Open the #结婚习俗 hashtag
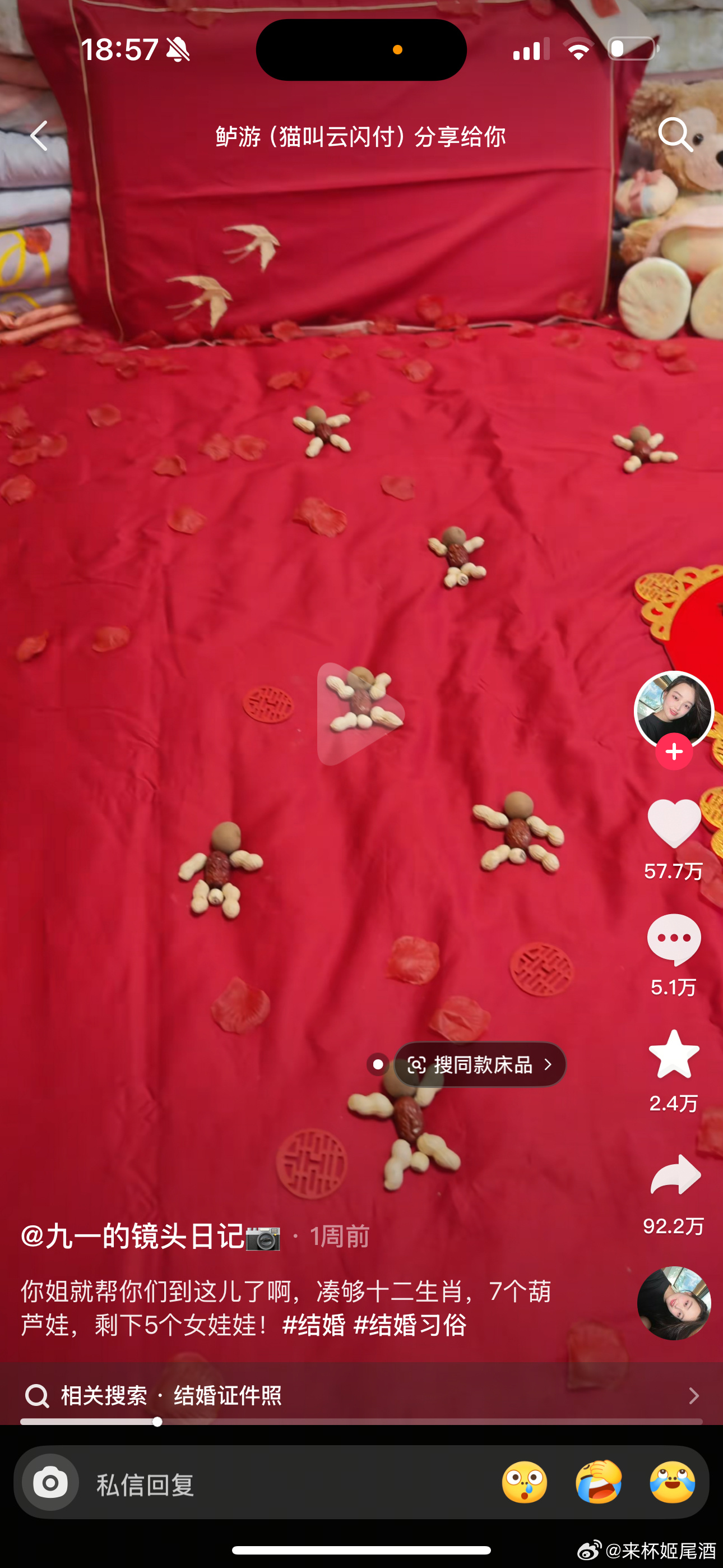 [x=410, y=1325]
